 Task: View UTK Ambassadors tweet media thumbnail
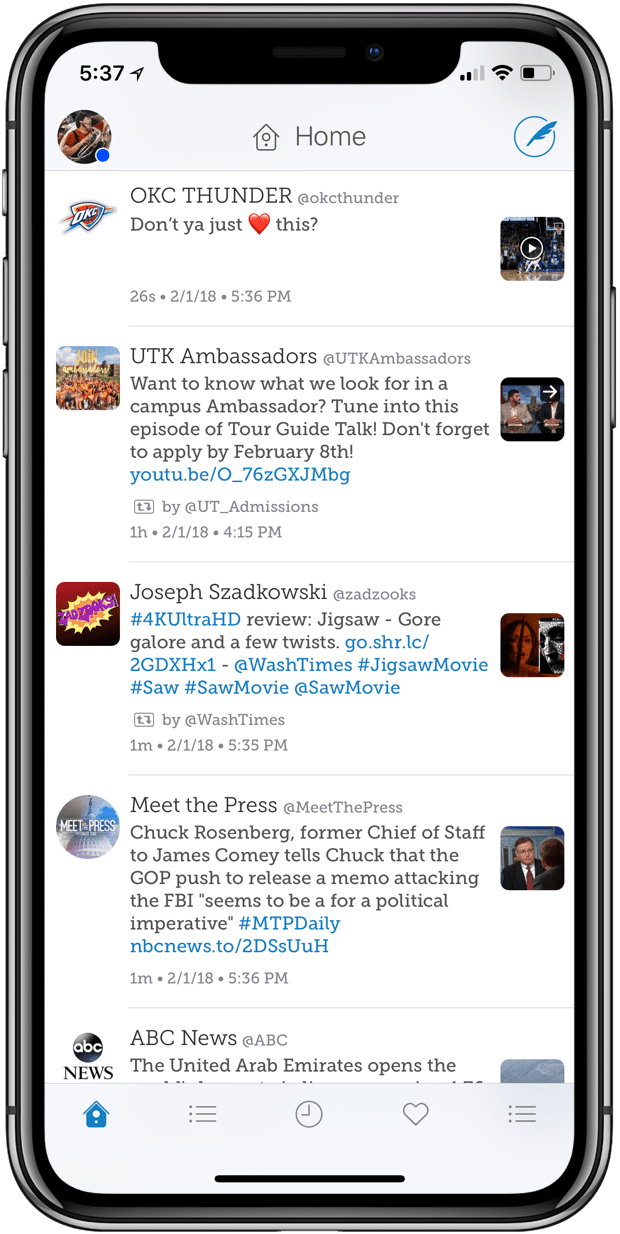pyautogui.click(x=532, y=409)
